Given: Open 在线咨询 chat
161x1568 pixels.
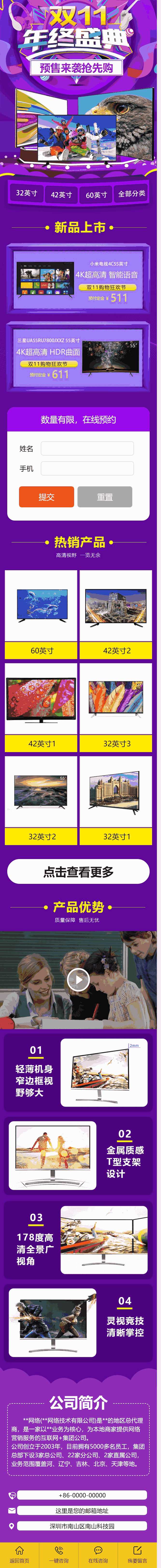Looking at the screenshot, I should (98, 1555).
